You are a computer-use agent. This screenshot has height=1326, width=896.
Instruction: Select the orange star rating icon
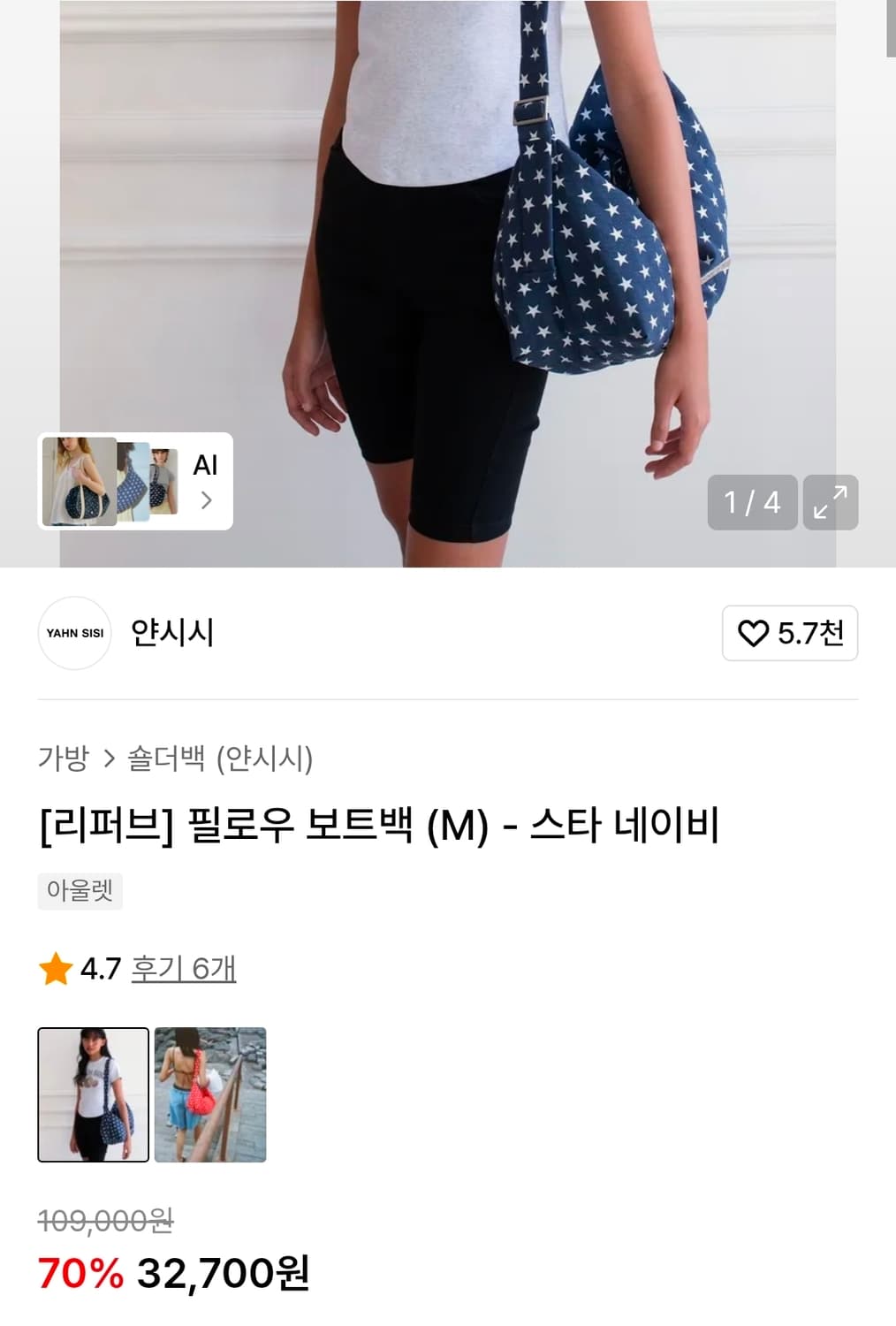[55, 970]
